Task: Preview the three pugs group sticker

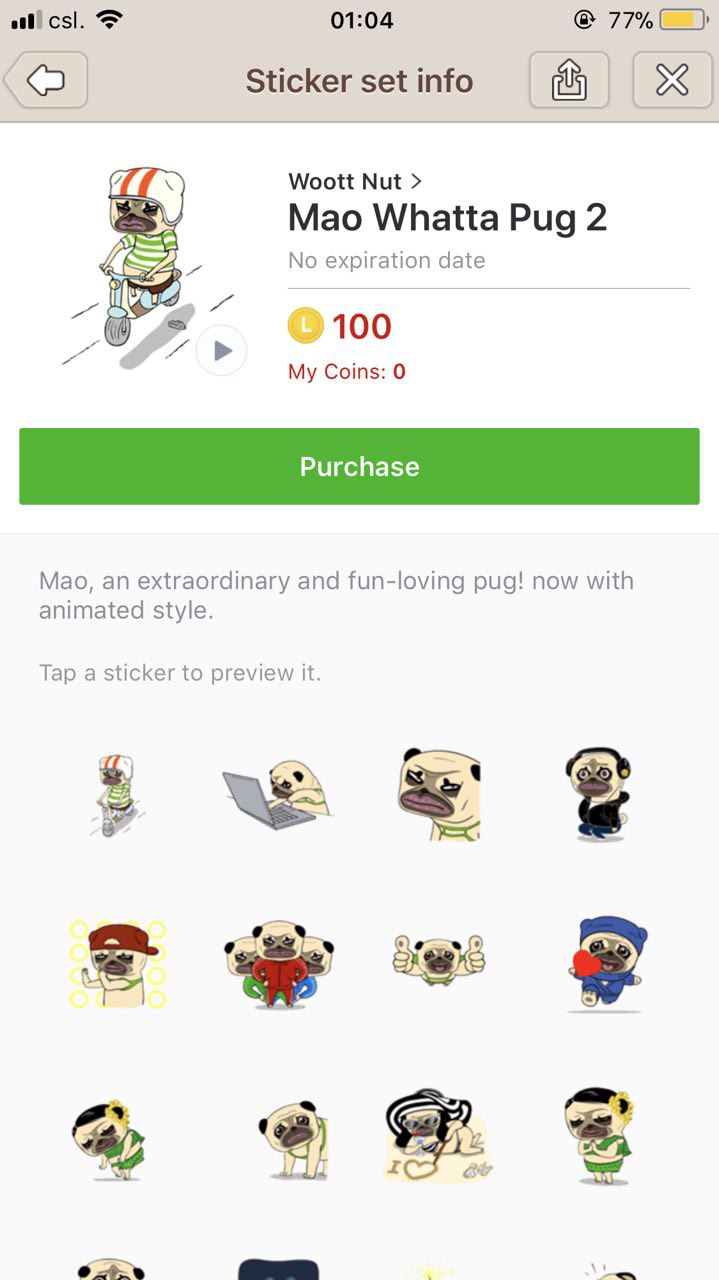Action: (x=277, y=964)
